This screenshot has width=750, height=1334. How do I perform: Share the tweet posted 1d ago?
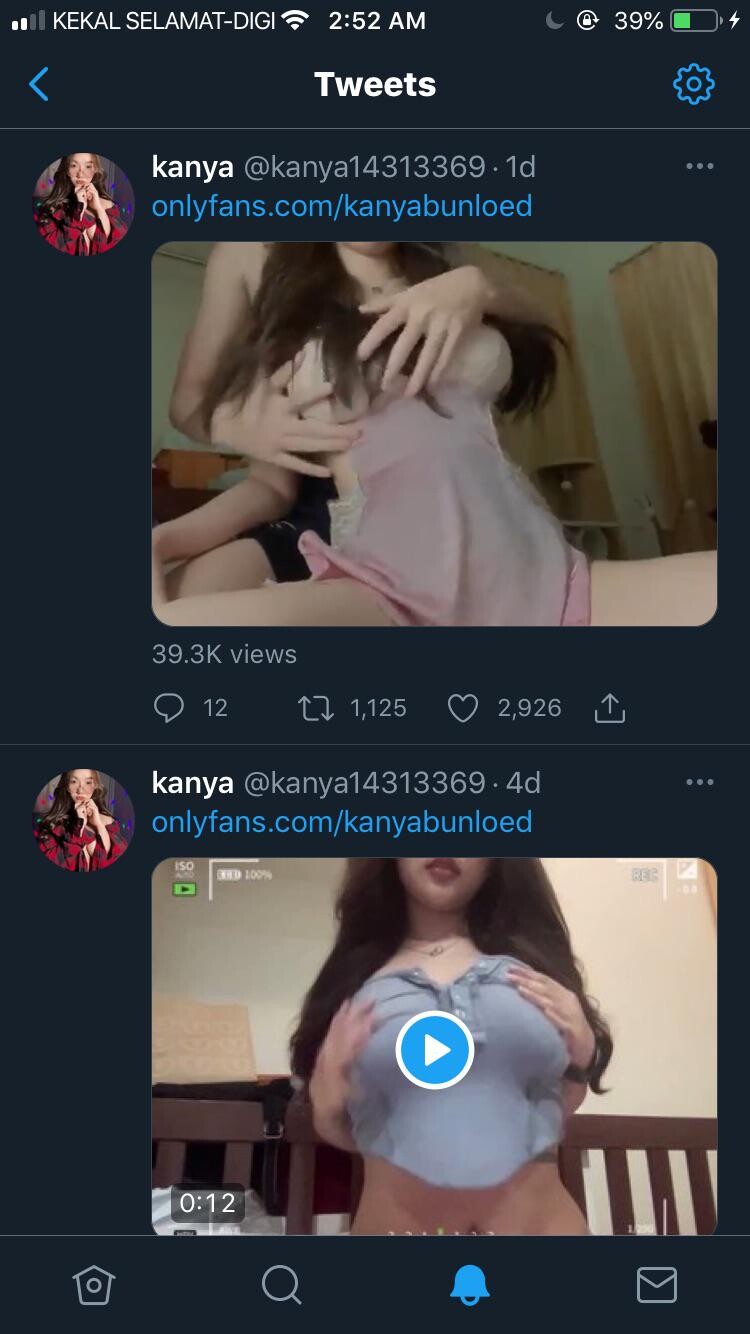click(x=610, y=708)
